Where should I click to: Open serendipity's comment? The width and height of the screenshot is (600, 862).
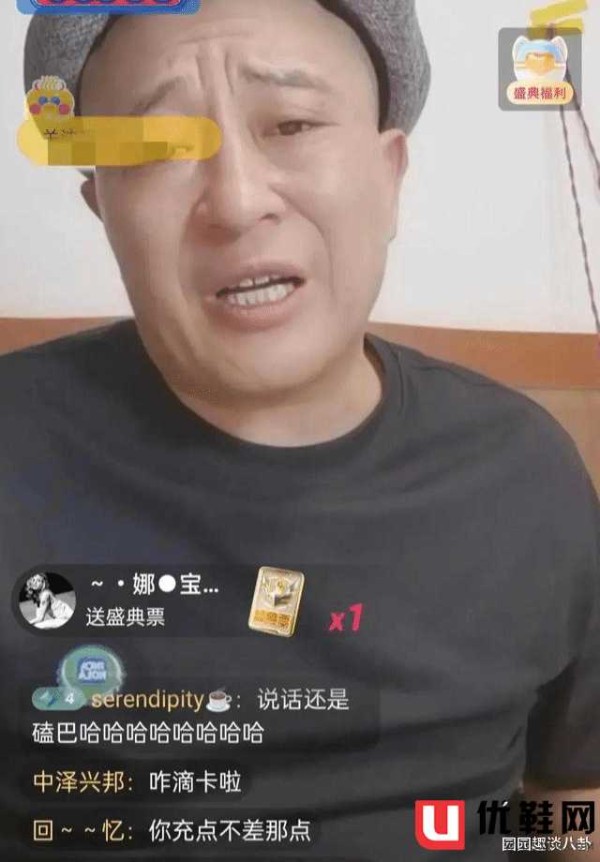point(190,714)
